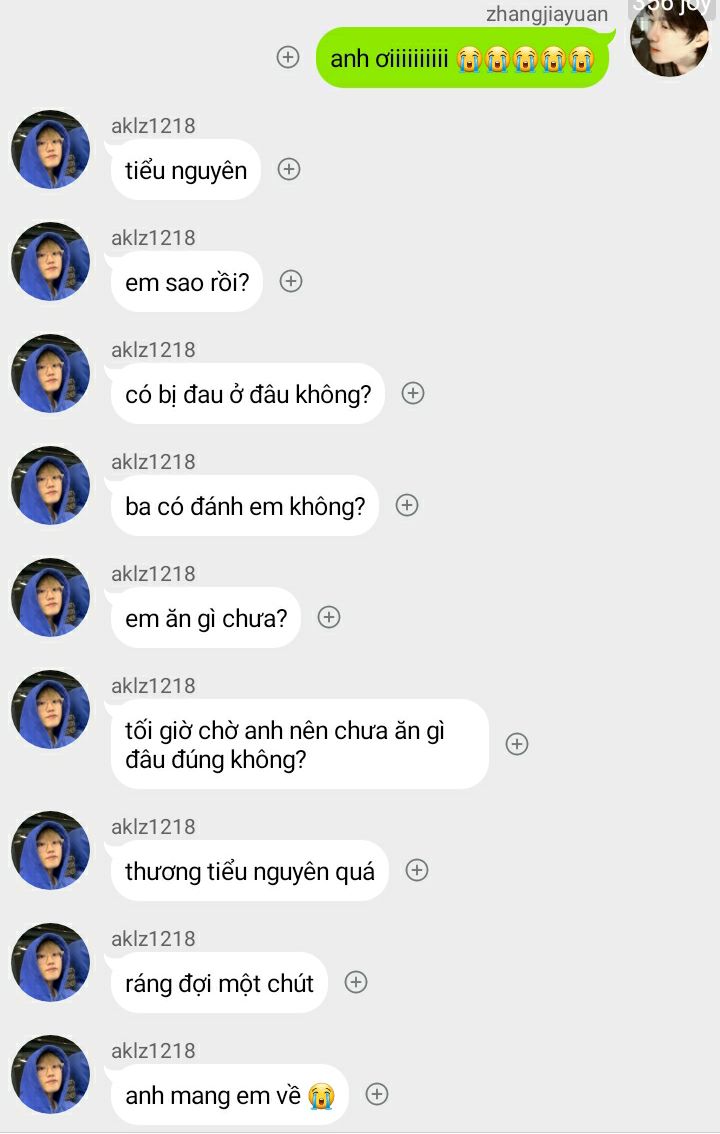The width and height of the screenshot is (720, 1134).
Task: Open zhangjiayuan's profile picture
Action: 668,40
